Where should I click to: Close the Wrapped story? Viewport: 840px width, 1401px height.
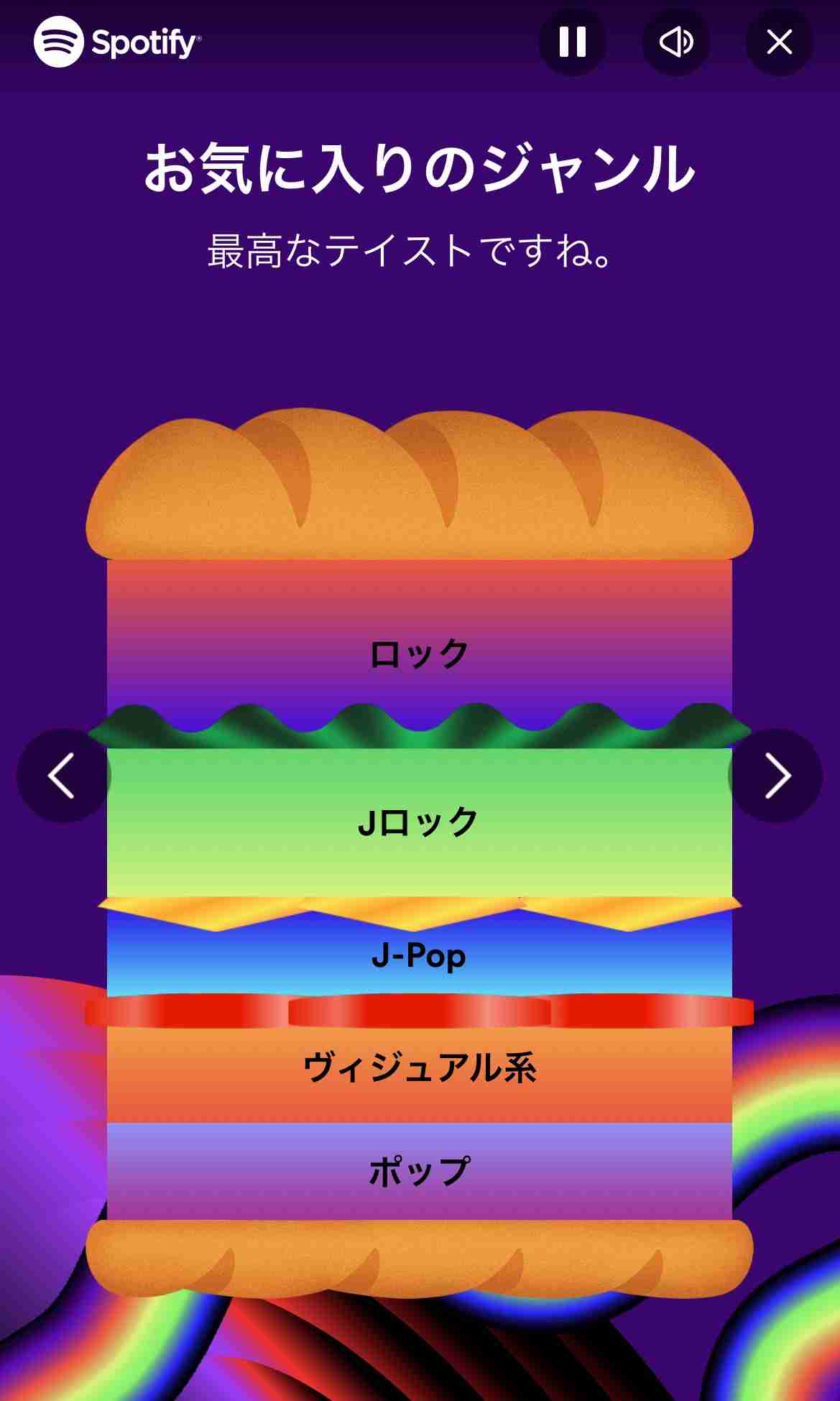[x=780, y=42]
